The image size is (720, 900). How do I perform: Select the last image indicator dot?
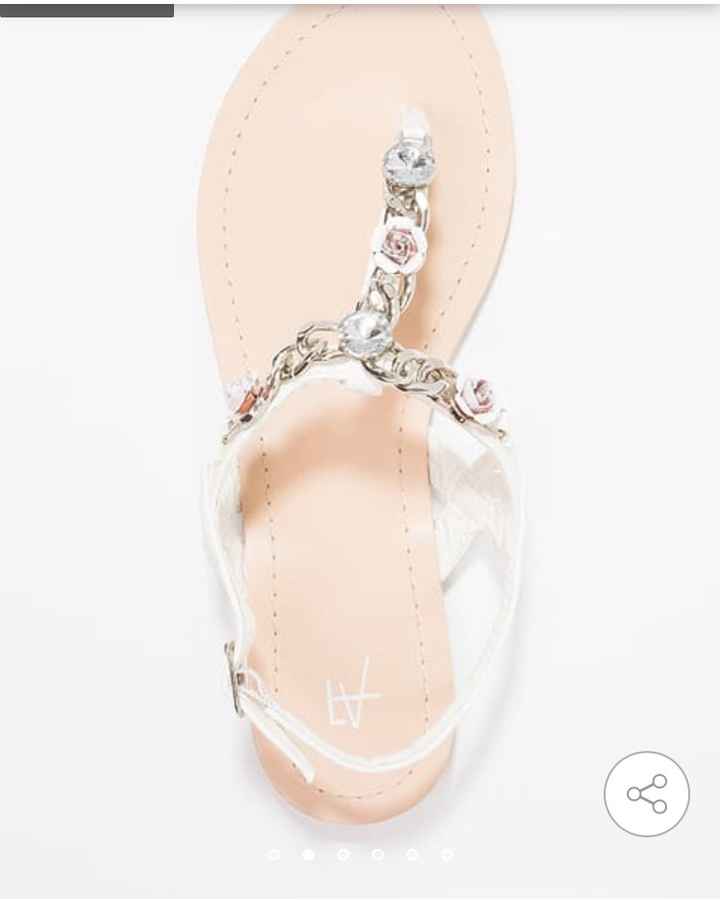coord(447,854)
